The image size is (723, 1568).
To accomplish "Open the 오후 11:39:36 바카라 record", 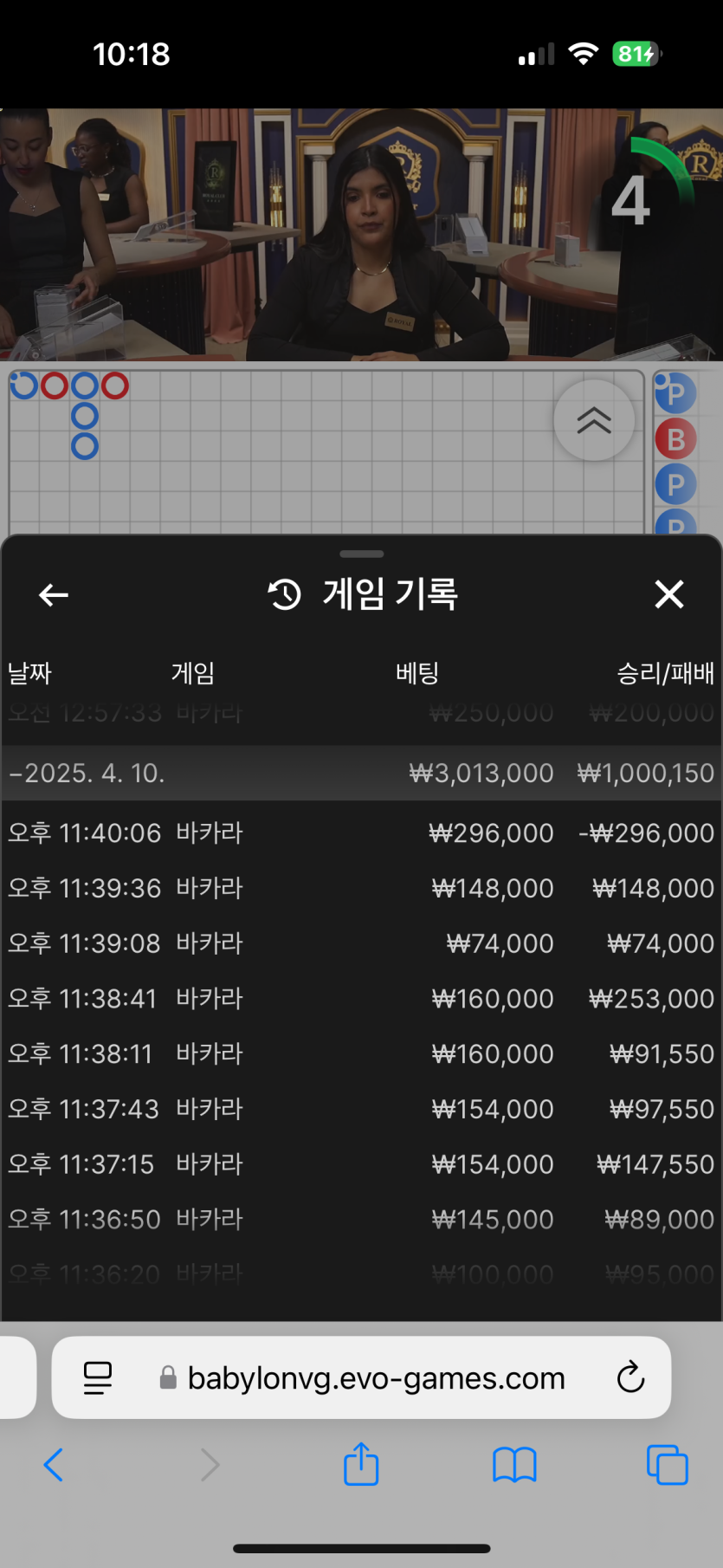I will tap(361, 889).
